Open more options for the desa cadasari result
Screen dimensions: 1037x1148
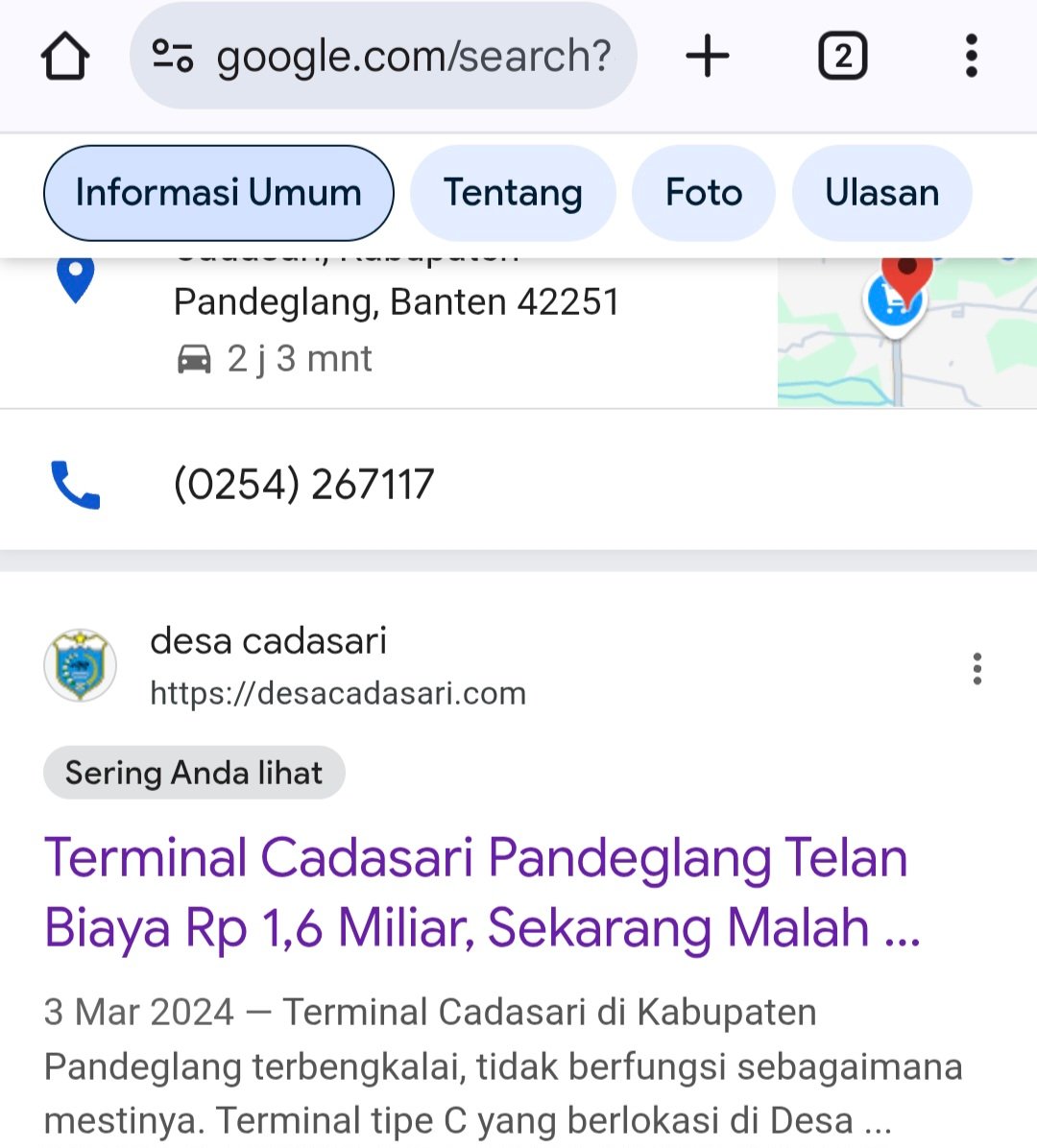pyautogui.click(x=977, y=669)
